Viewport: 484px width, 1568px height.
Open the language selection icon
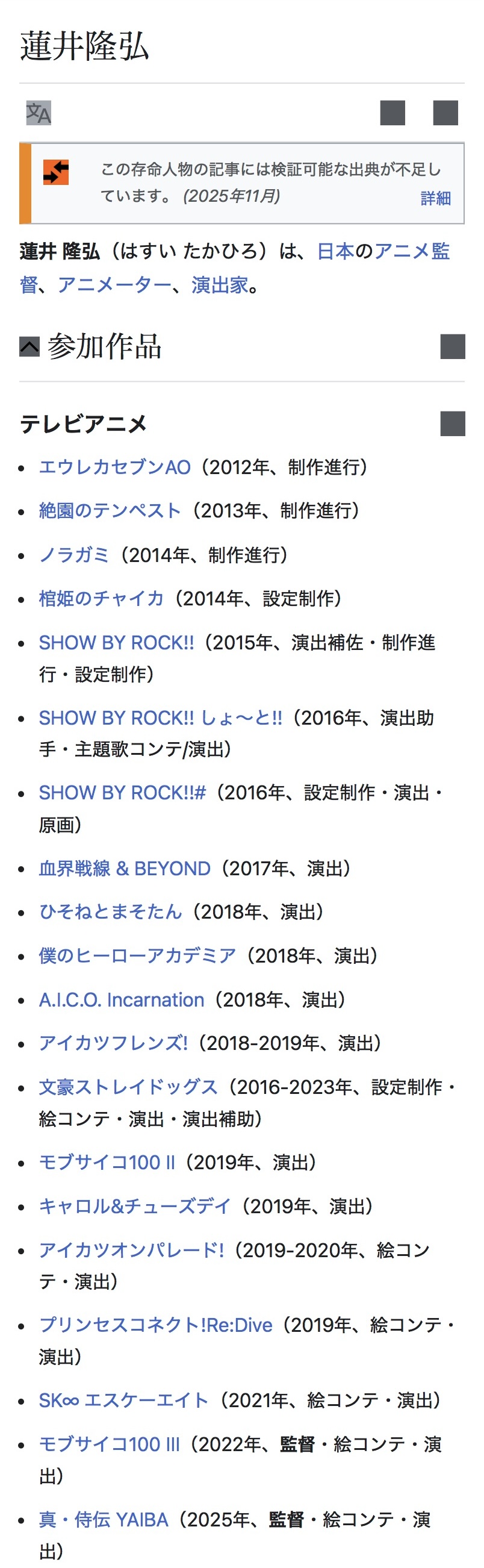(x=39, y=113)
